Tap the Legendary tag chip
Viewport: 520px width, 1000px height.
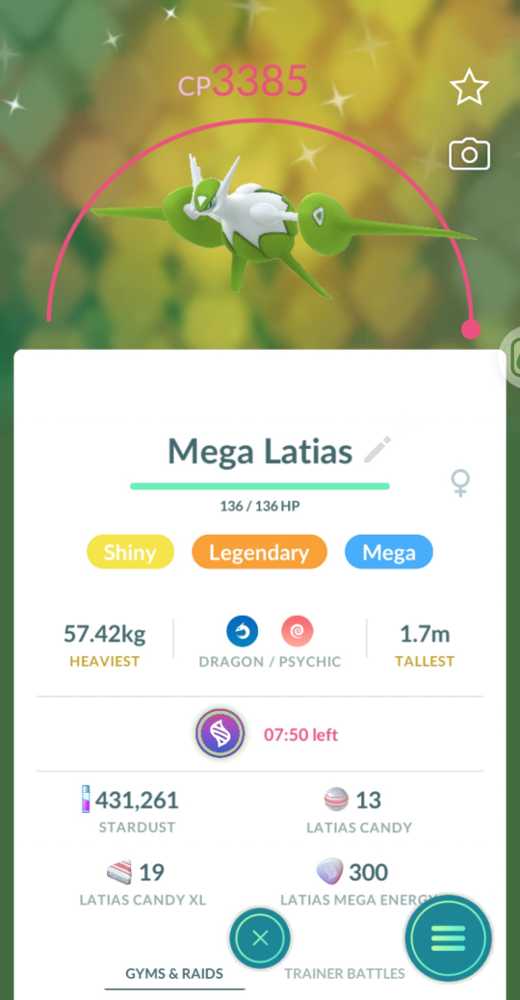coord(259,552)
